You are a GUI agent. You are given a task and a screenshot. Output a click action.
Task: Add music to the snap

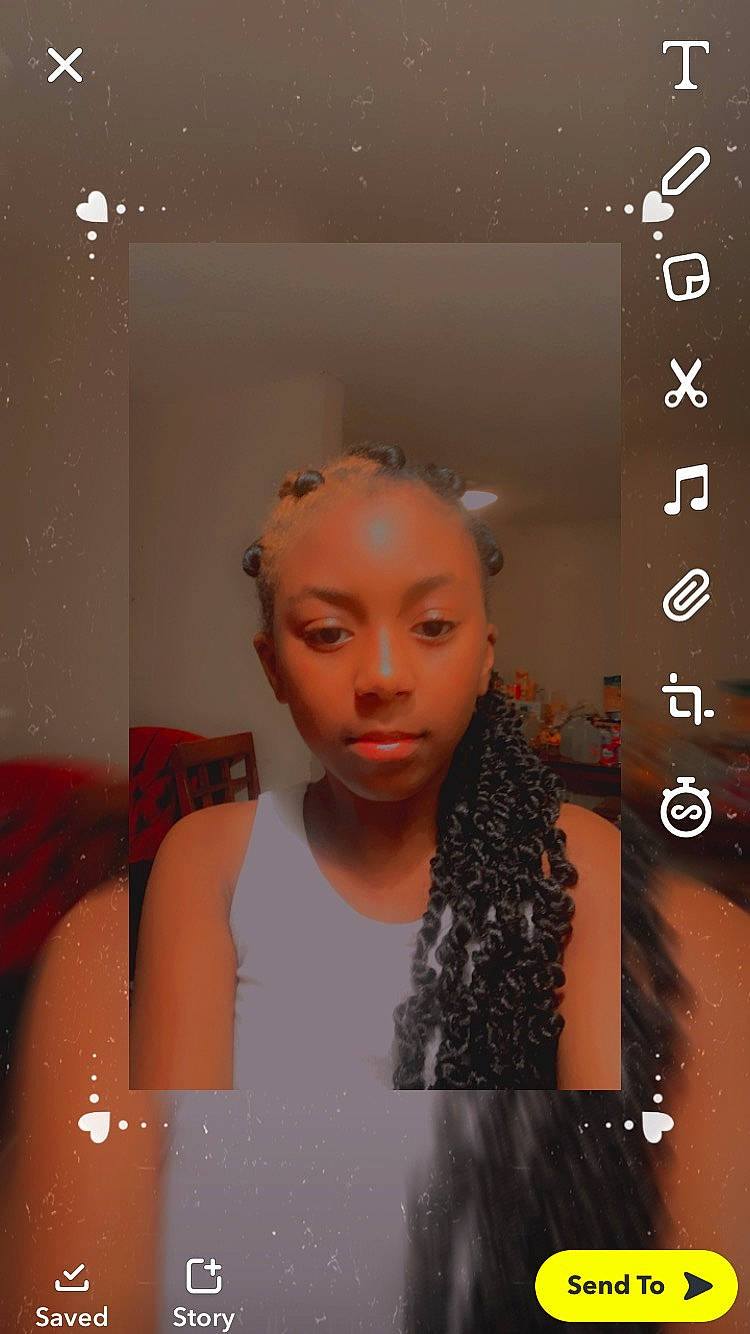tap(686, 489)
